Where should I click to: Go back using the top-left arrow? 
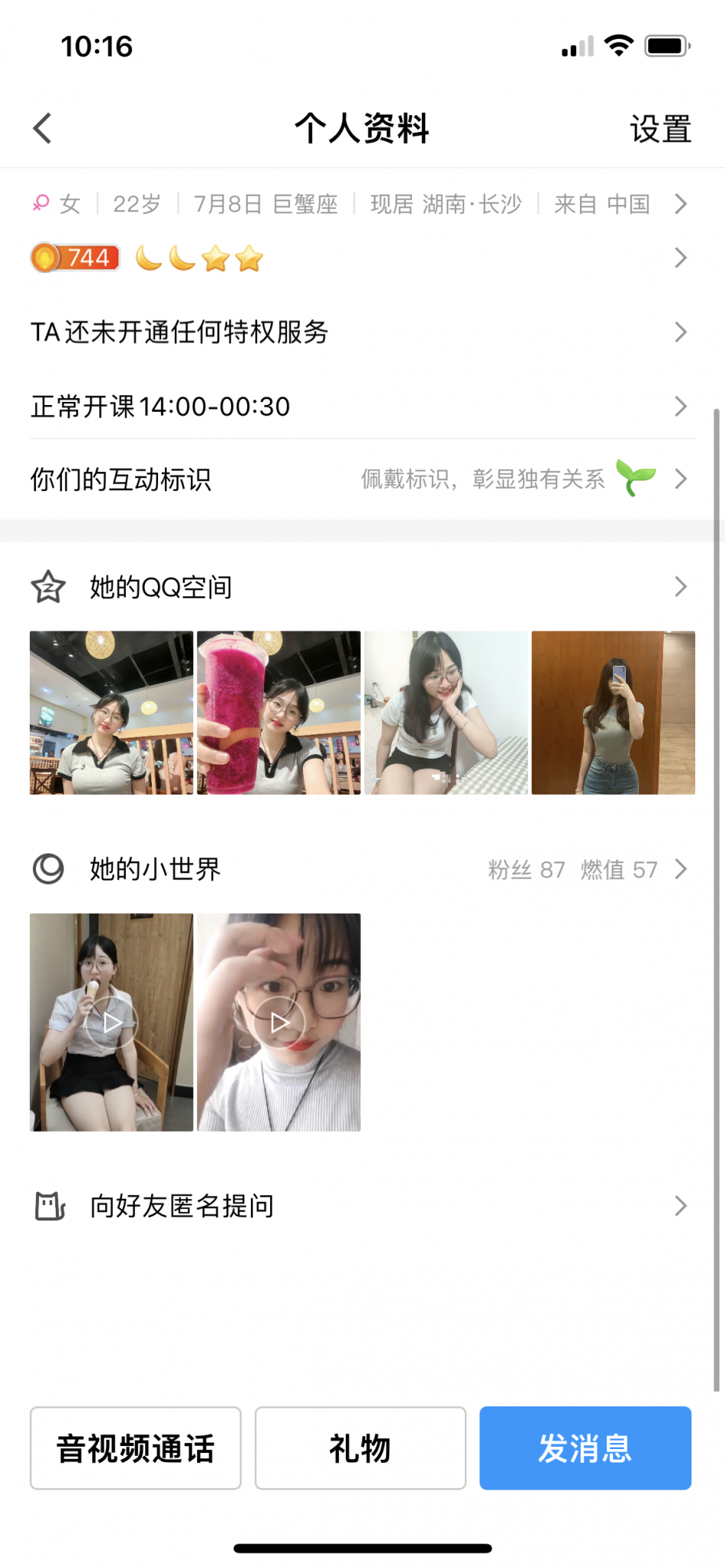pos(43,128)
